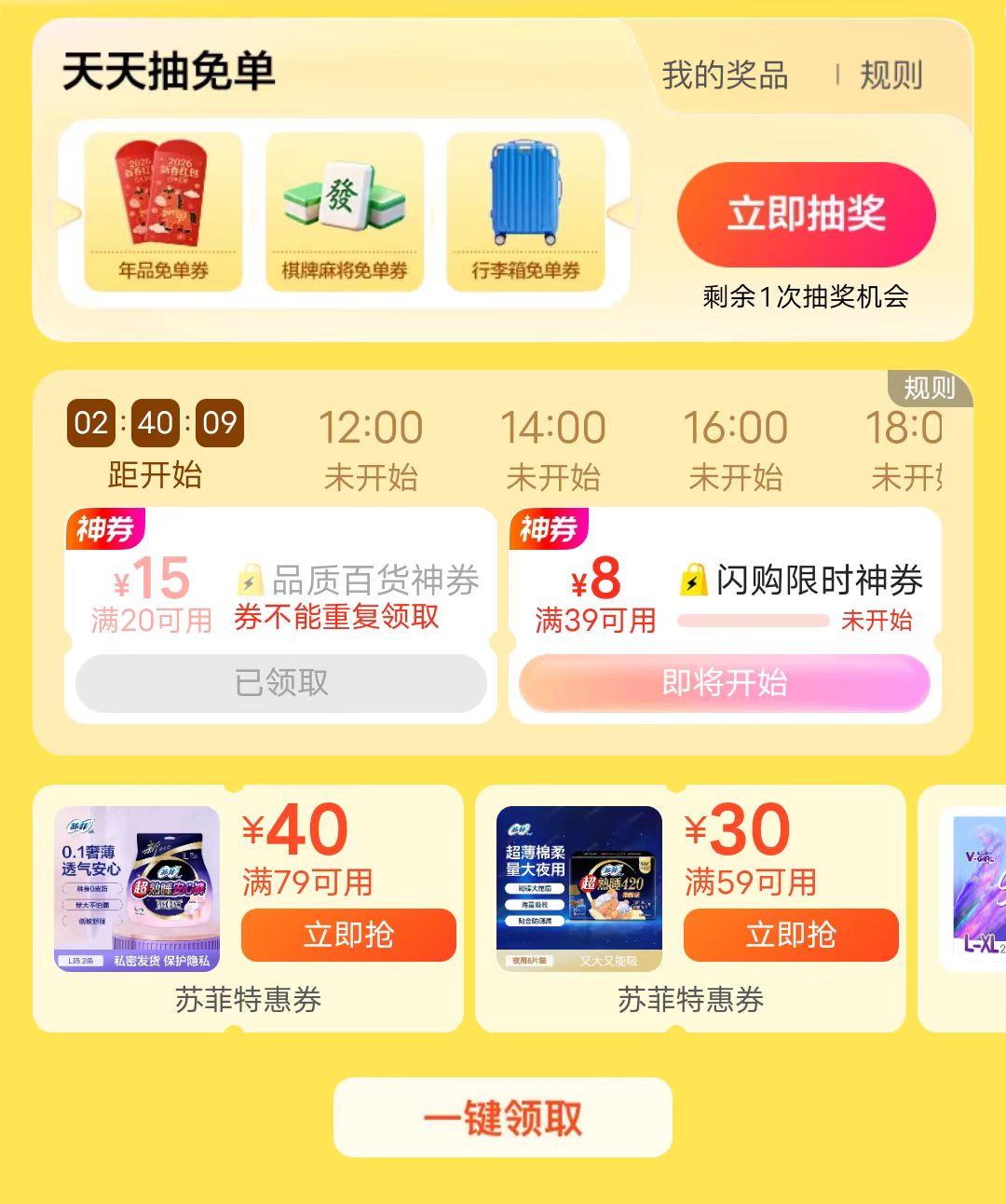This screenshot has height=1204, width=1006.
Task: Grab the ¥40 苏菲特惠券 with 立即抽
Action: 348,935
